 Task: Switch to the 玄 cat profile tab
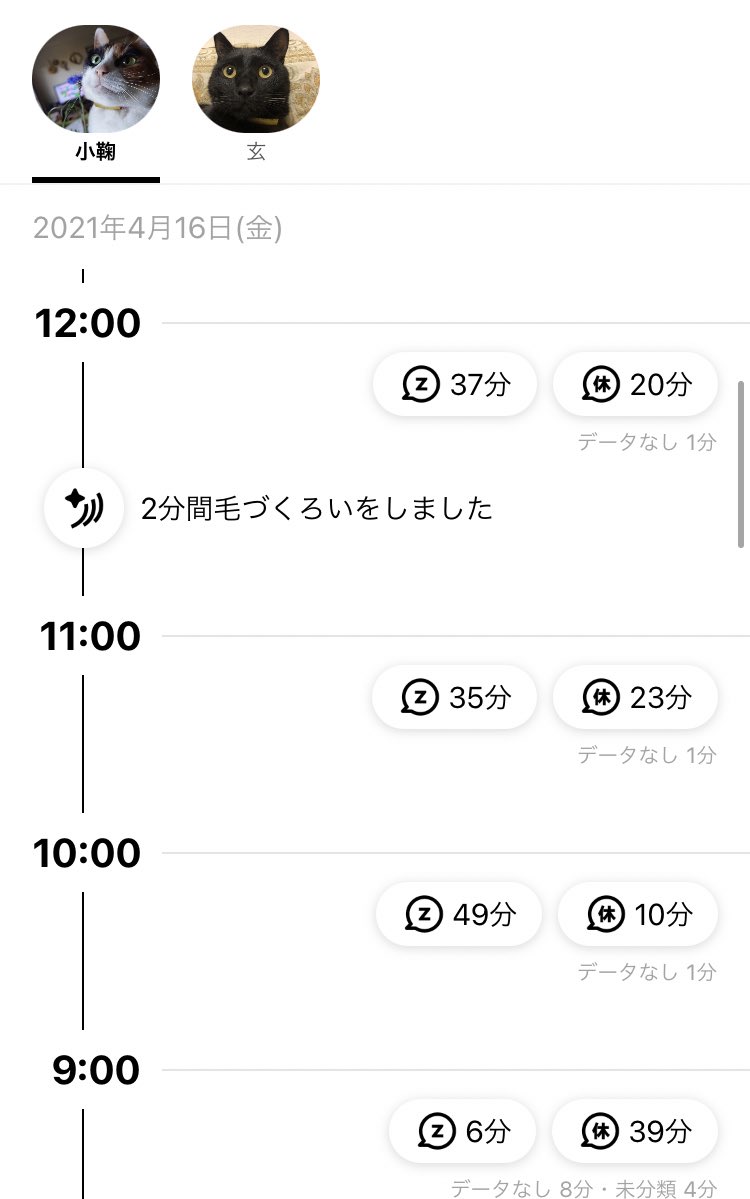[x=256, y=152]
